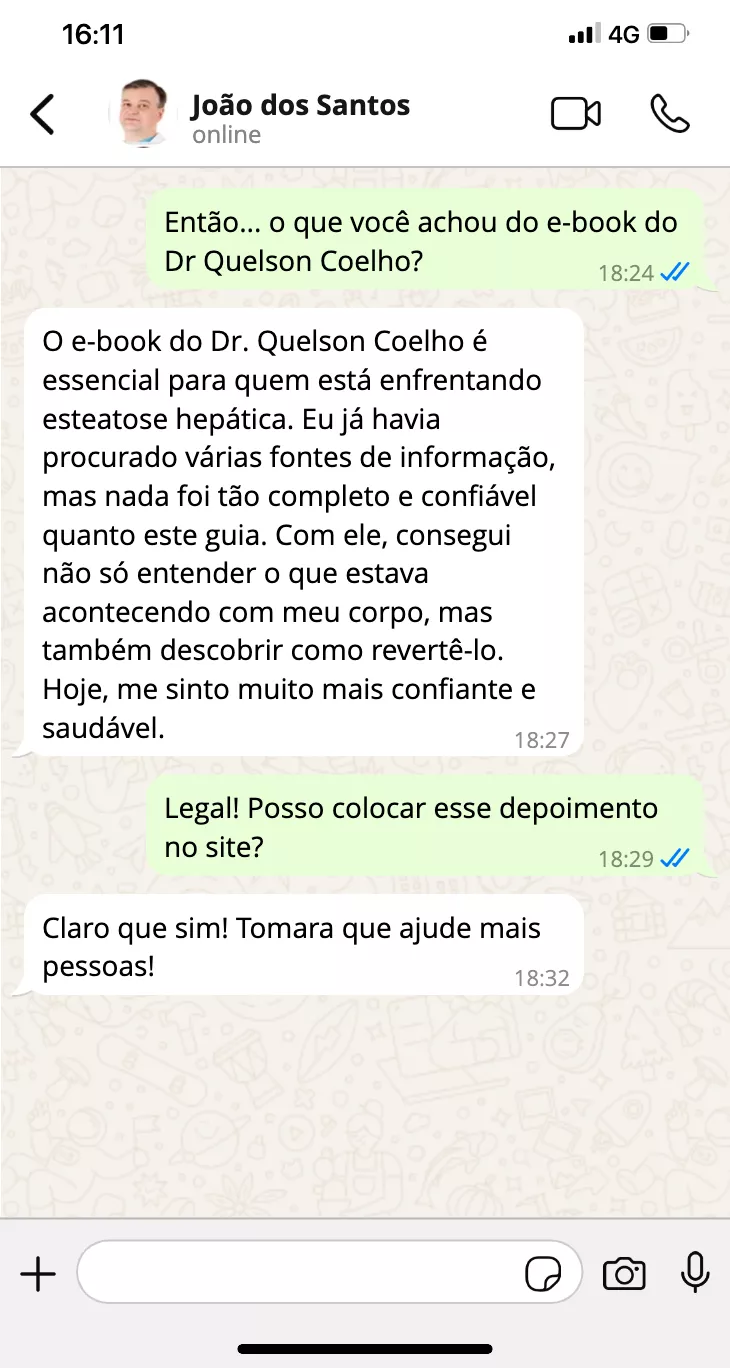Go back to the chat list
730x1368 pixels.
42,115
